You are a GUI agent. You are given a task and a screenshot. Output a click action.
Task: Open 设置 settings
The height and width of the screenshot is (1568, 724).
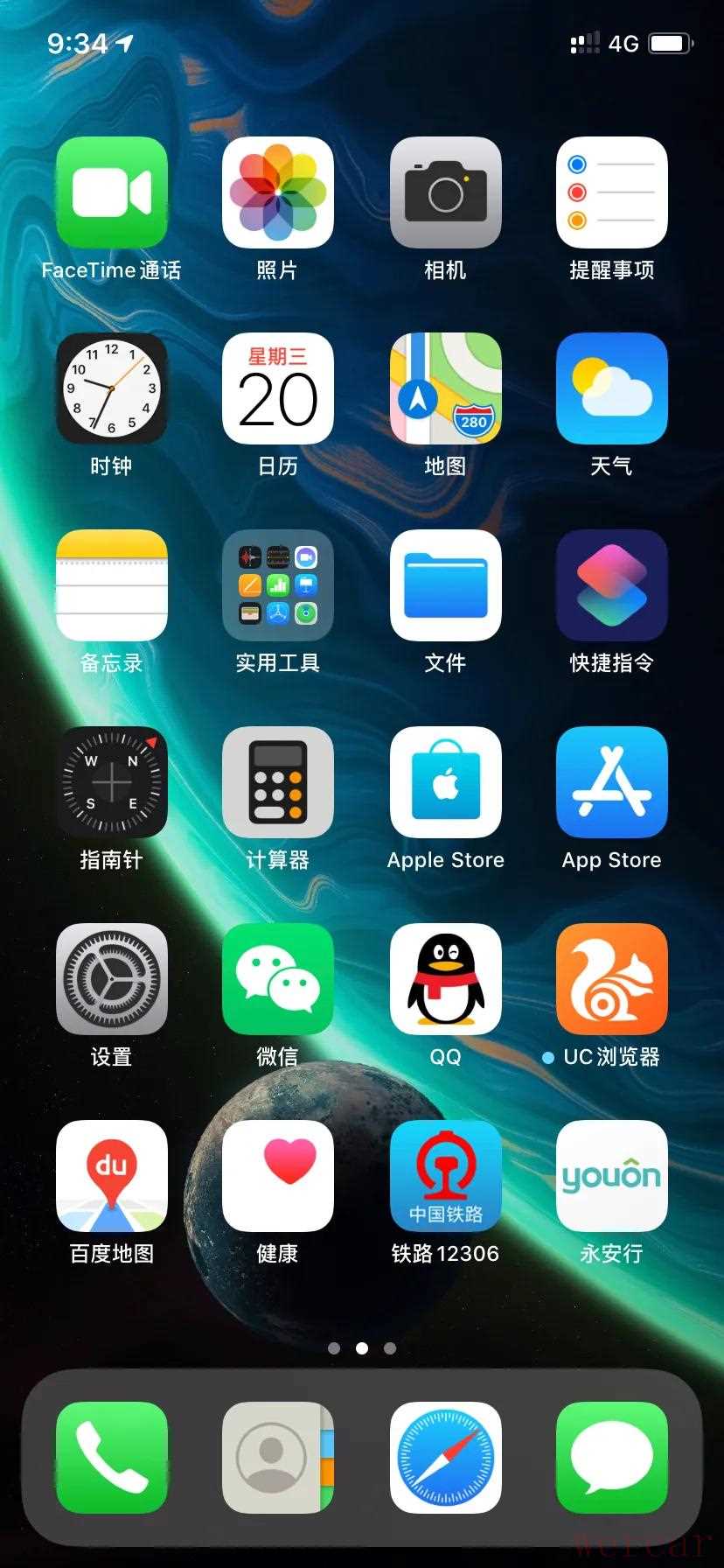click(111, 979)
